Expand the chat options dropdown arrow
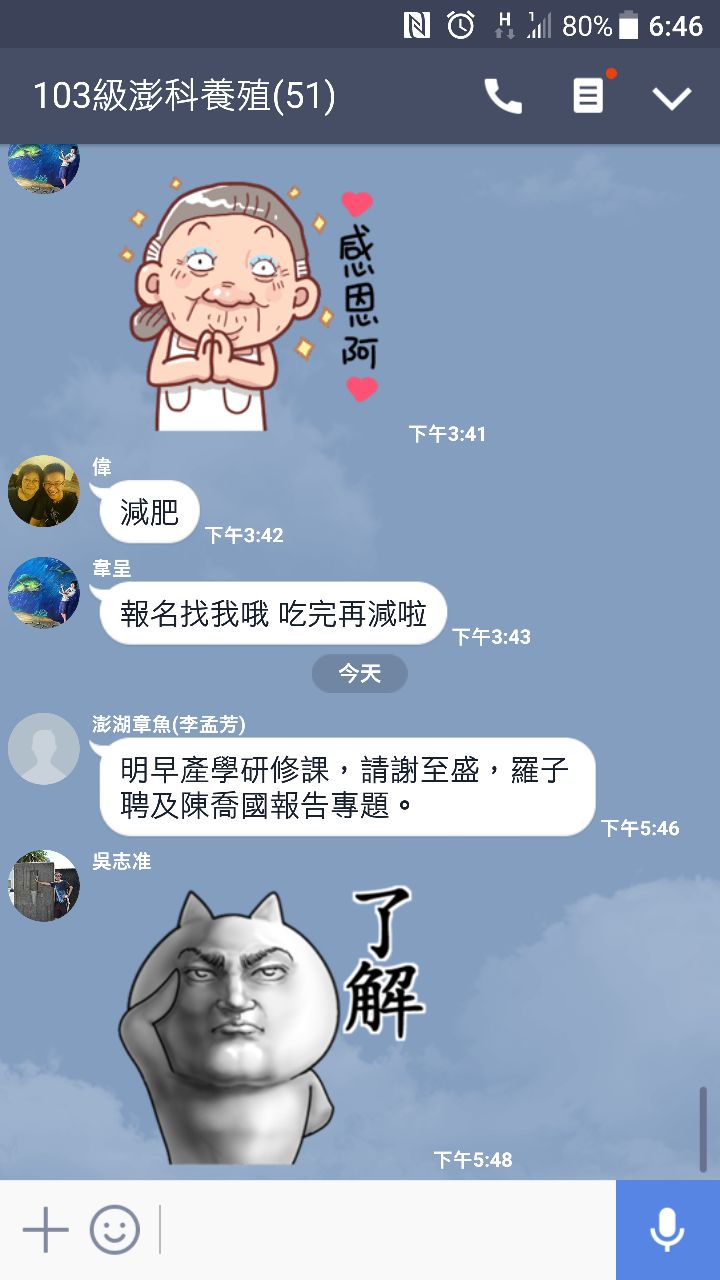Screen dimensions: 720x1280 tap(671, 97)
